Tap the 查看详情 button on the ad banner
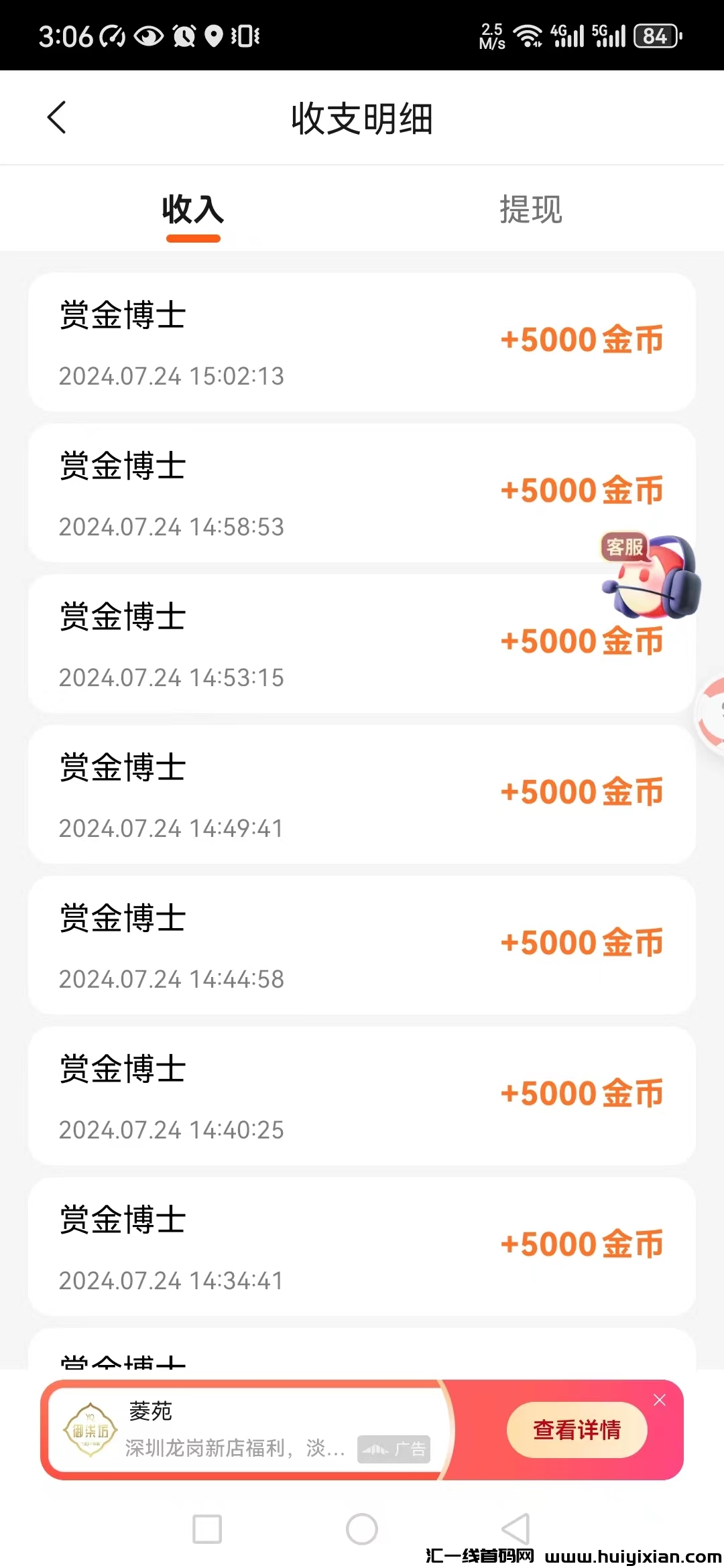The height and width of the screenshot is (1568, 724). click(x=577, y=1429)
